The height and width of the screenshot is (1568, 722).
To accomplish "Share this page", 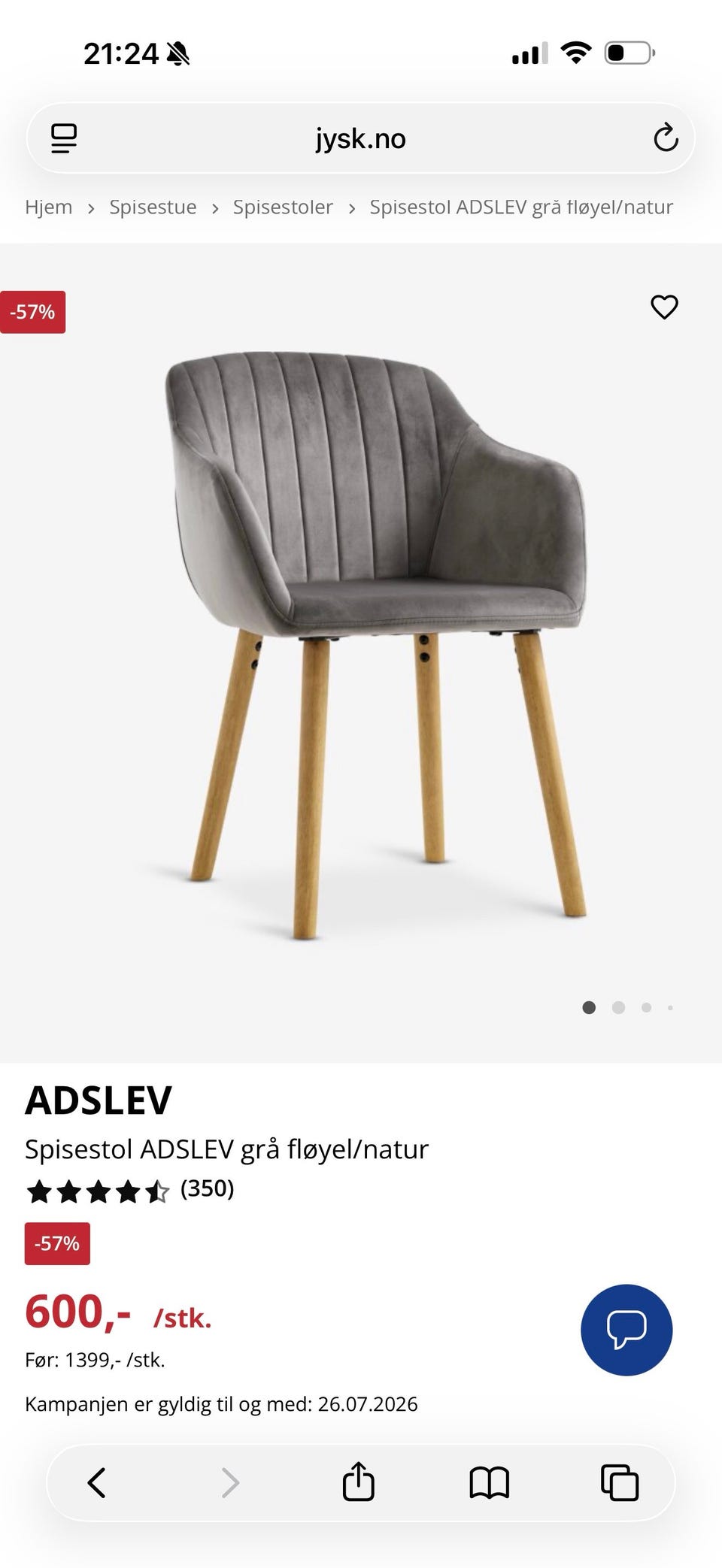I will [x=359, y=1482].
